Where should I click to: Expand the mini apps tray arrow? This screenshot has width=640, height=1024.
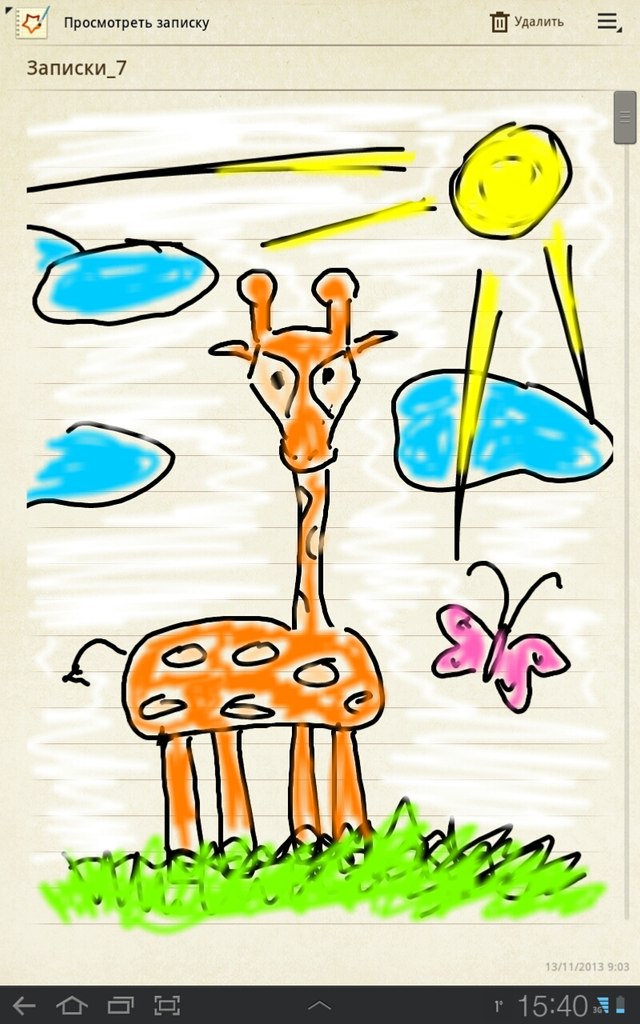point(319,1004)
